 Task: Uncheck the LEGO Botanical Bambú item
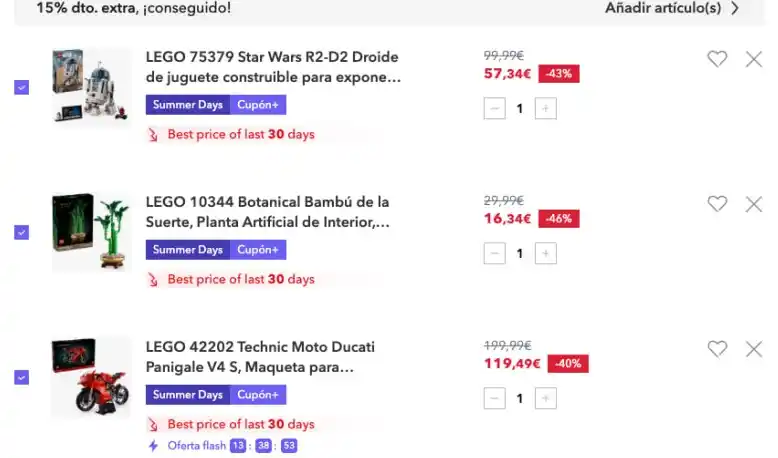[x=22, y=232]
